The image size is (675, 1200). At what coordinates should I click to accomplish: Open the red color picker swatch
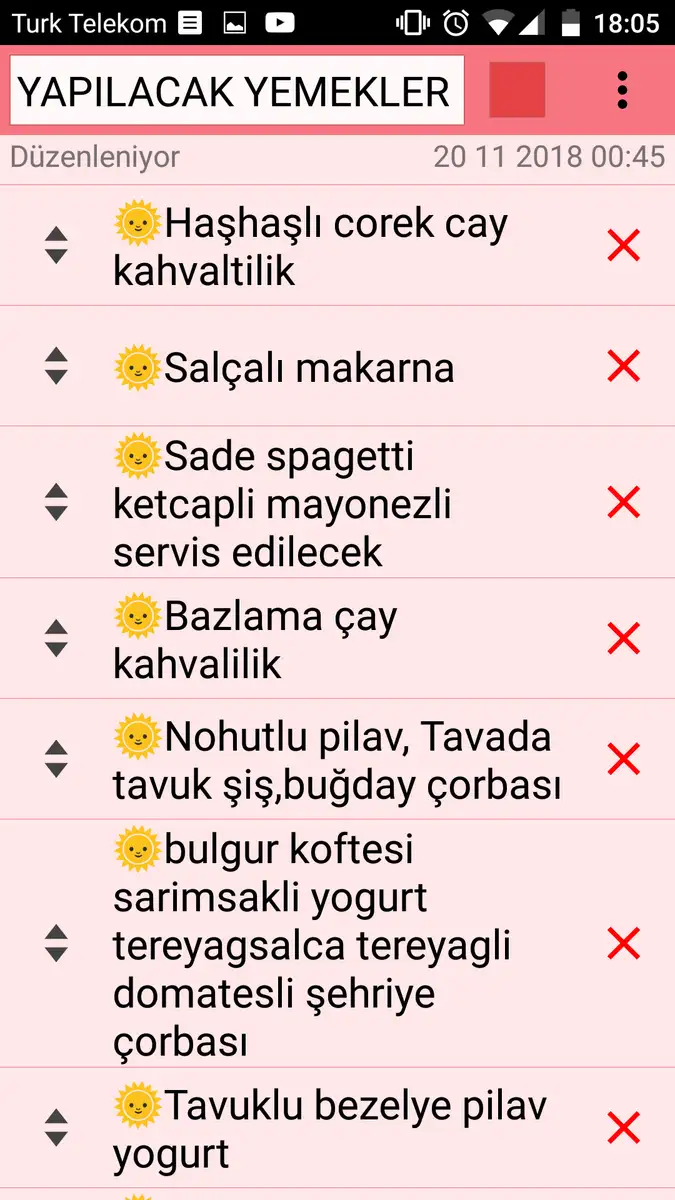tap(517, 90)
